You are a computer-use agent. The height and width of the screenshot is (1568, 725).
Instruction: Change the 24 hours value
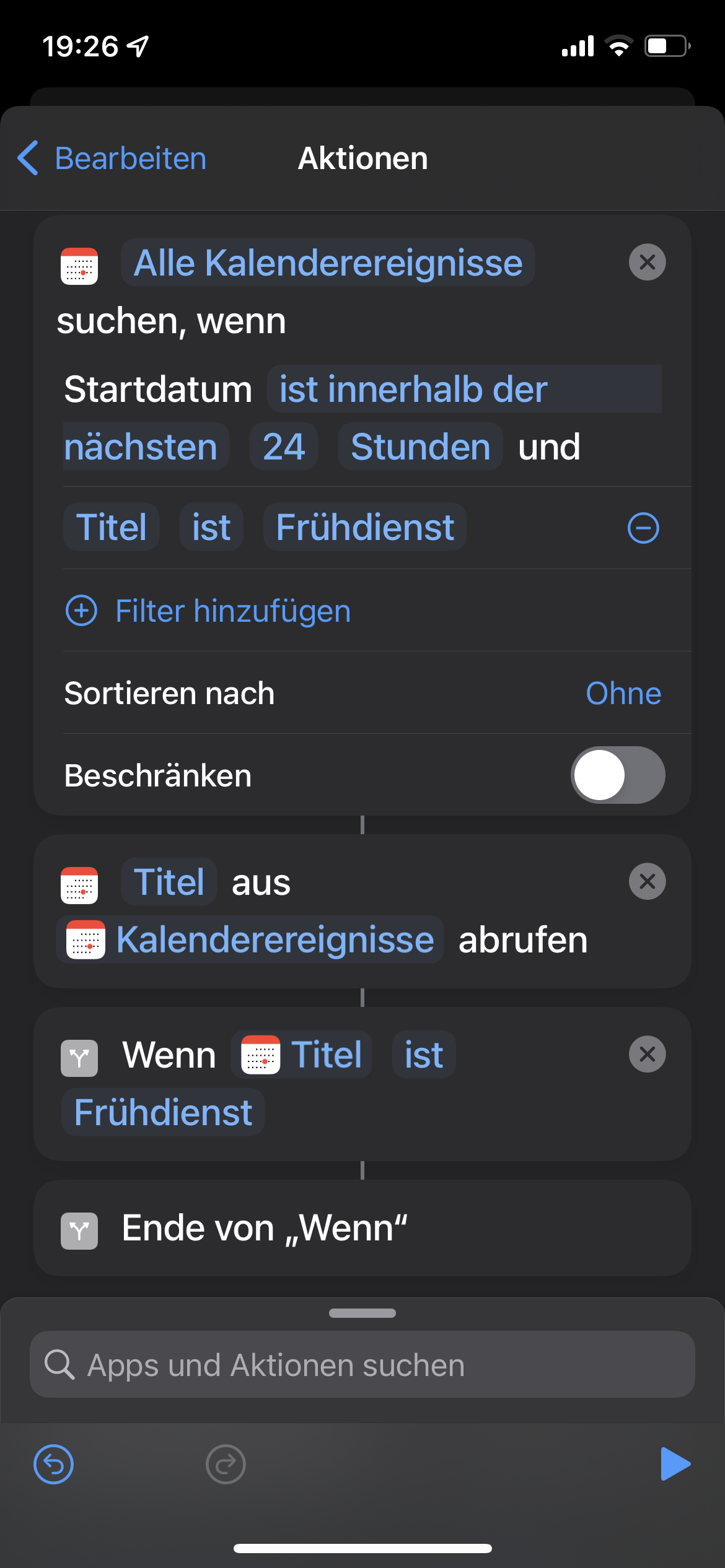coord(284,447)
